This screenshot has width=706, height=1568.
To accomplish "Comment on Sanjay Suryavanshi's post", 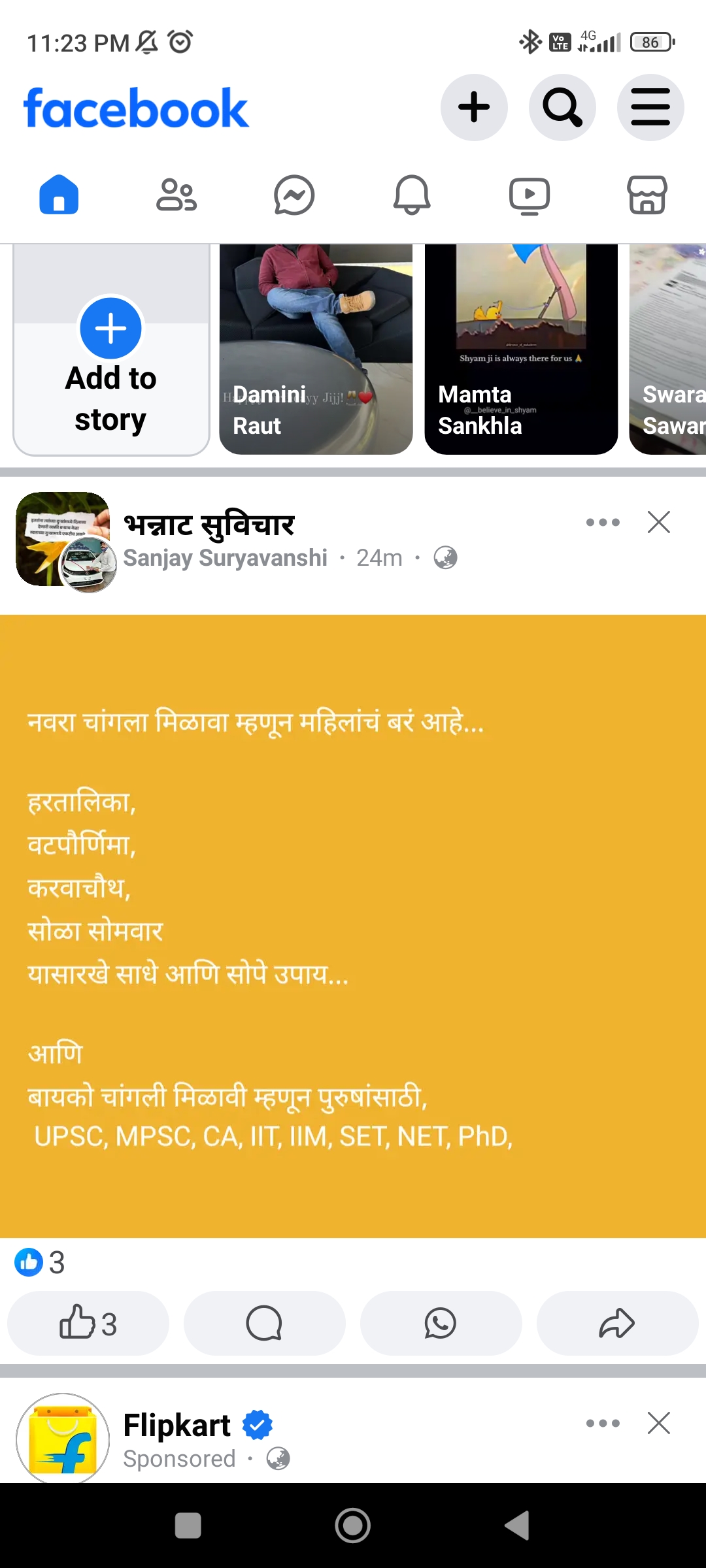I will pyautogui.click(x=265, y=1323).
